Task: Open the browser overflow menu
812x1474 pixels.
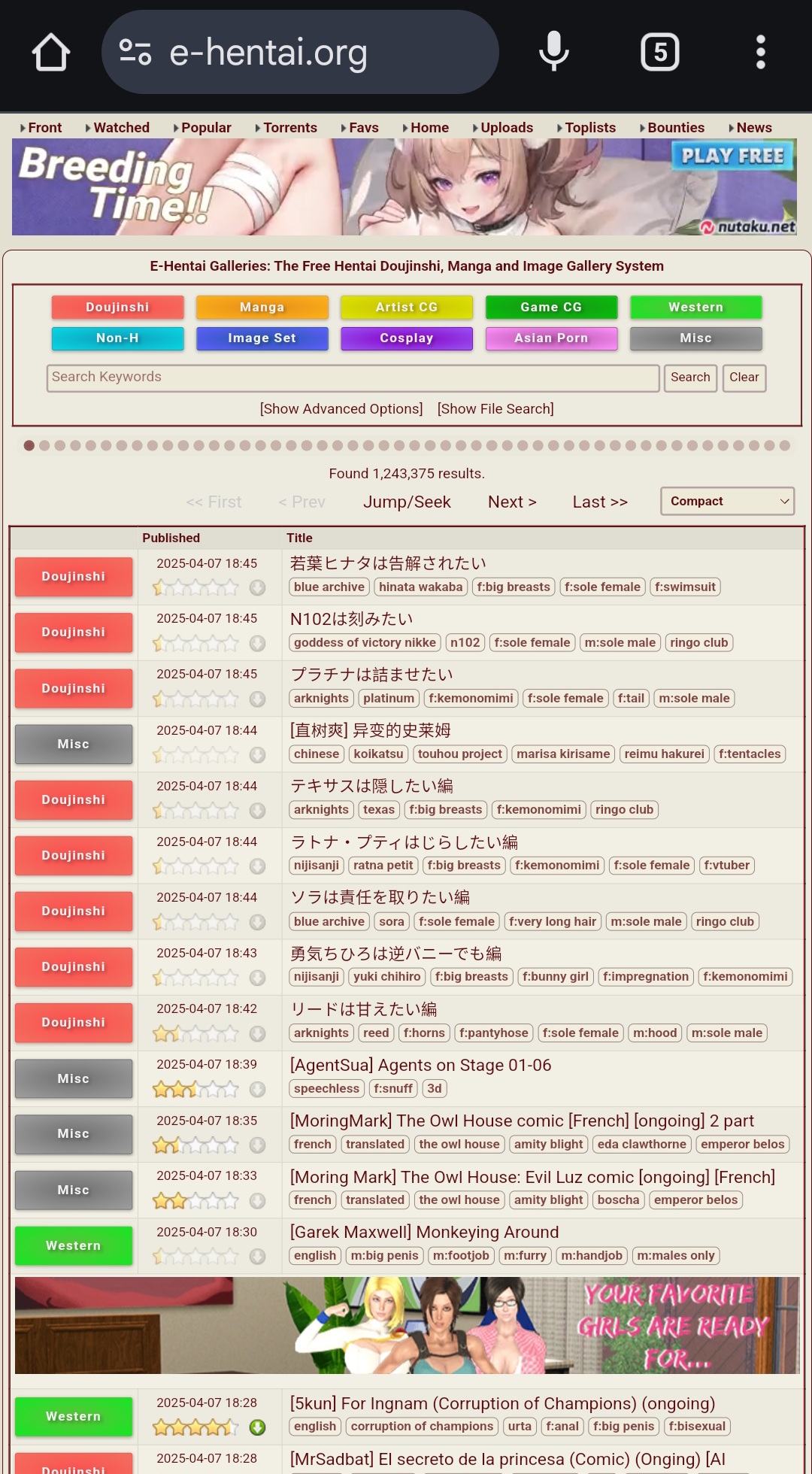Action: pos(760,52)
